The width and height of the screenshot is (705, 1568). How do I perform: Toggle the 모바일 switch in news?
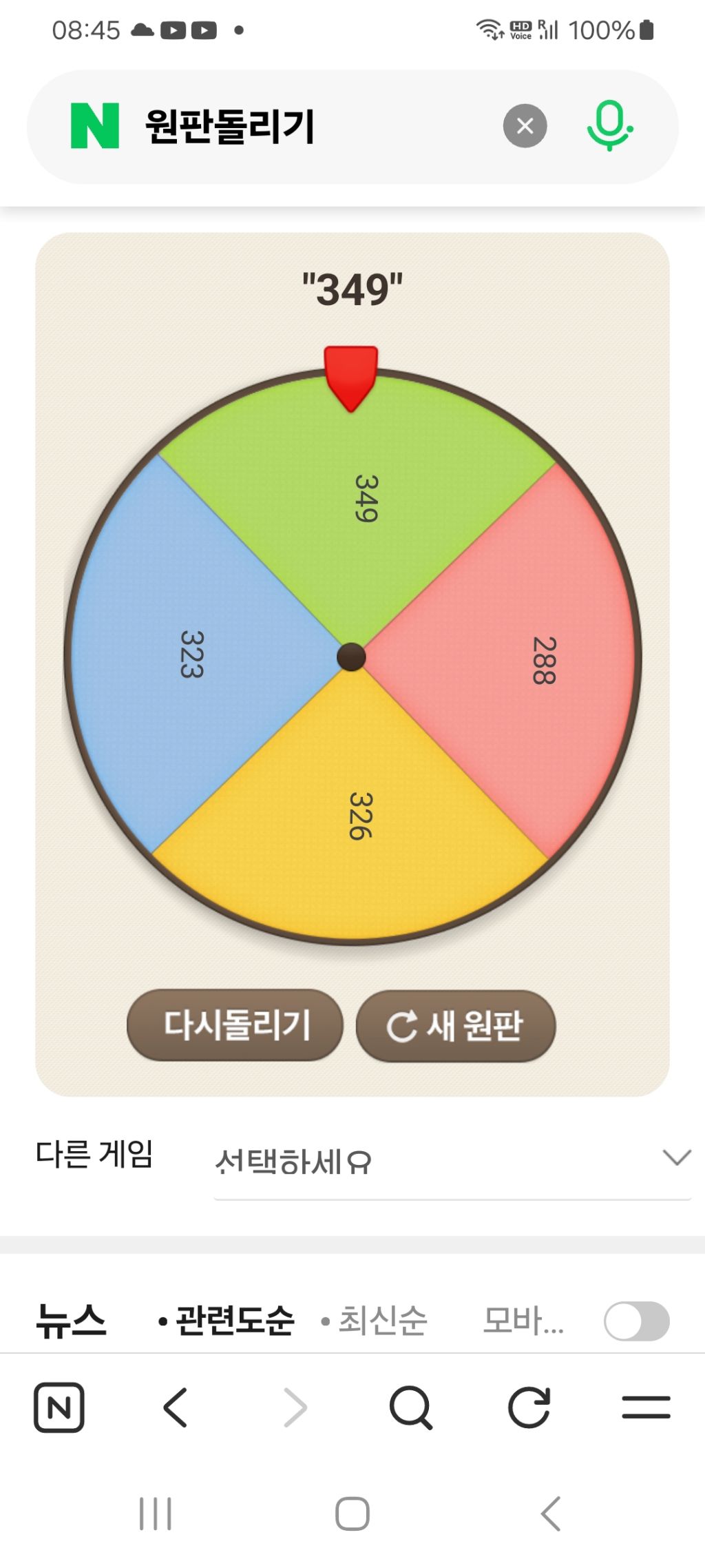636,1321
